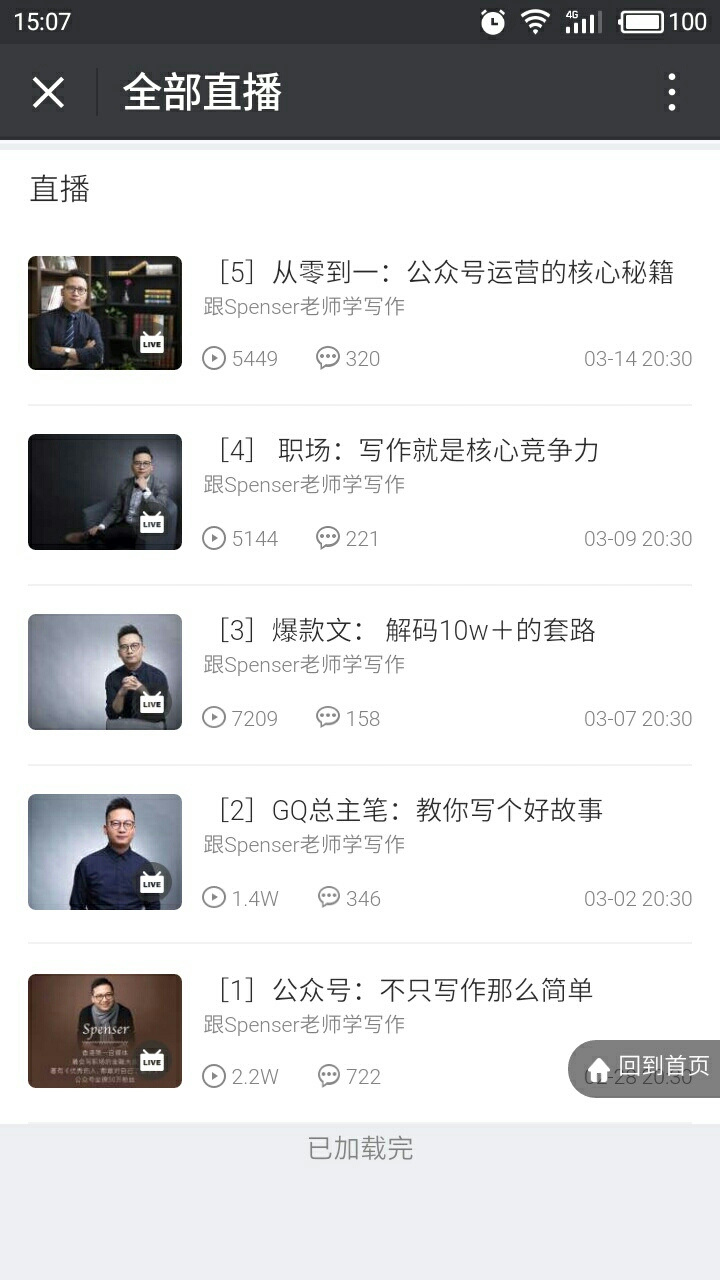This screenshot has height=1280, width=720.
Task: Click the play count icon beside 5449
Action: (x=213, y=358)
